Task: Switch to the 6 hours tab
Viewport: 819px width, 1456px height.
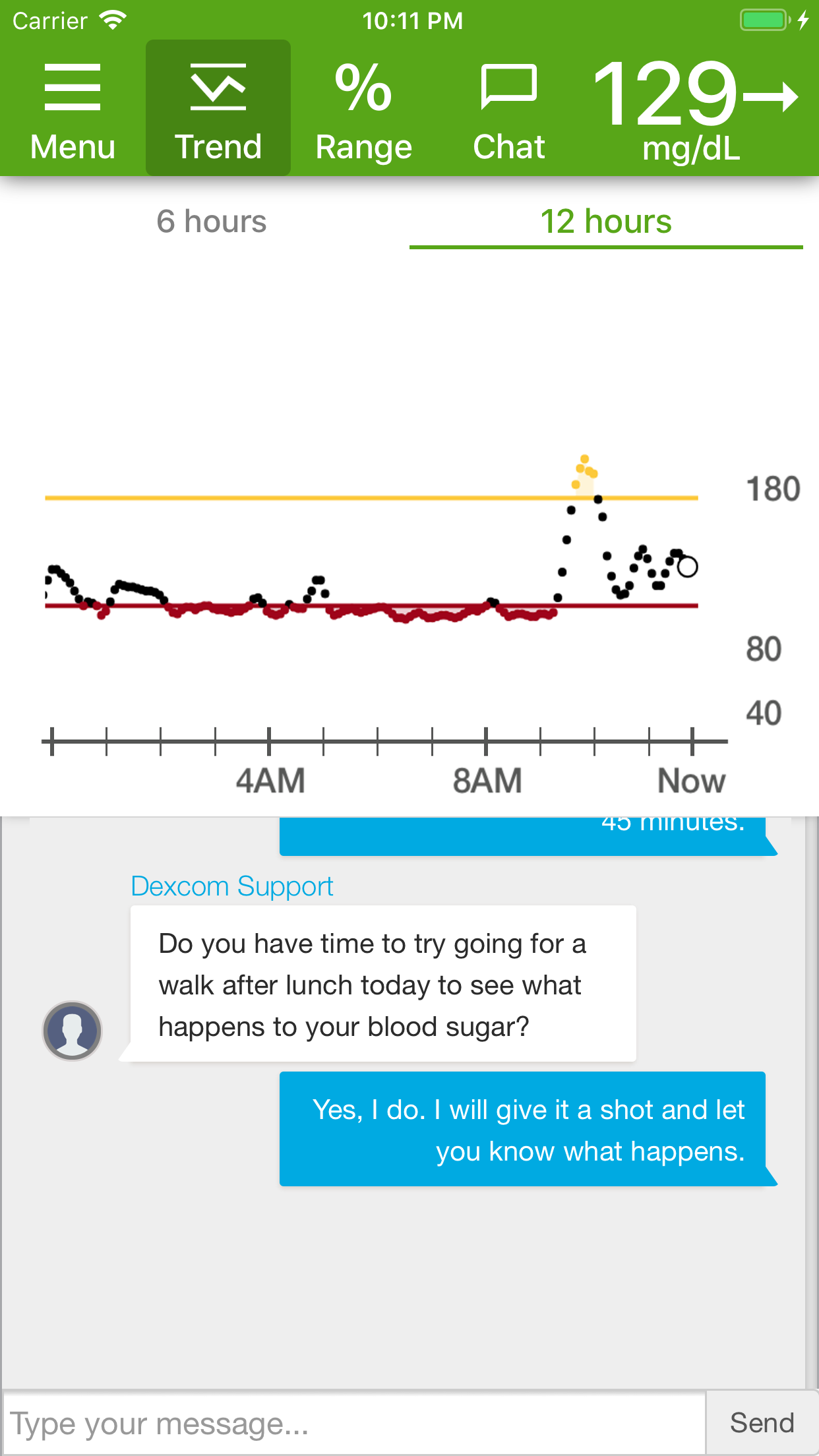Action: click(x=211, y=222)
